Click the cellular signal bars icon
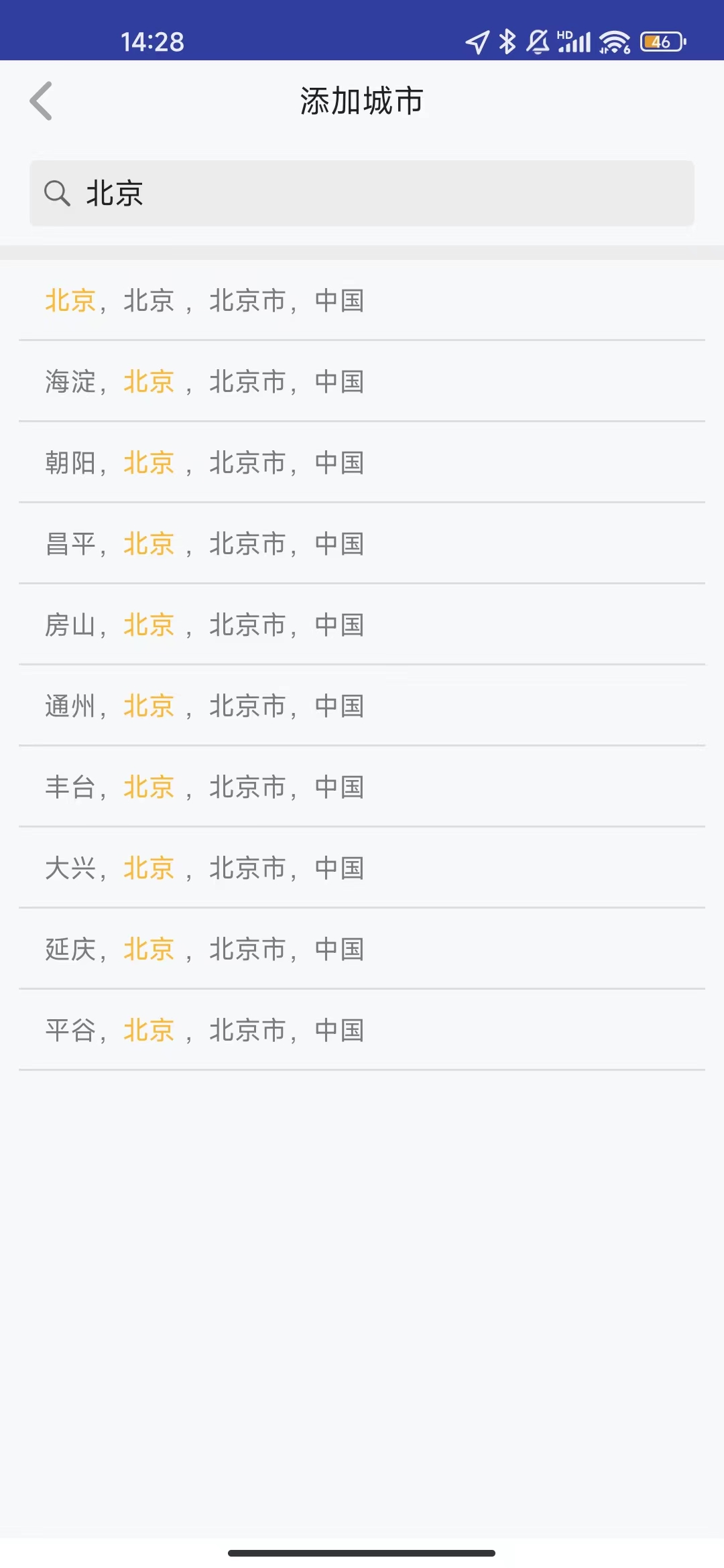The image size is (724, 1568). click(x=575, y=42)
